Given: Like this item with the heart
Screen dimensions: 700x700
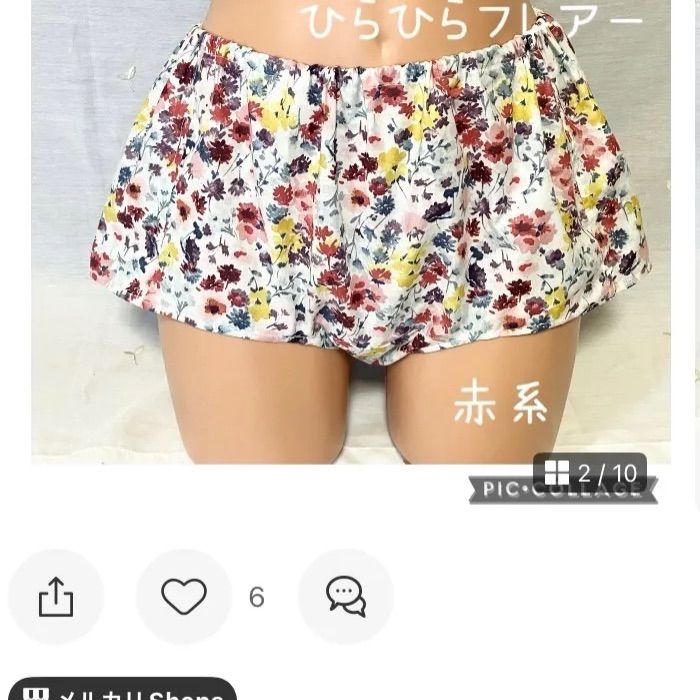Looking at the screenshot, I should pyautogui.click(x=184, y=597).
